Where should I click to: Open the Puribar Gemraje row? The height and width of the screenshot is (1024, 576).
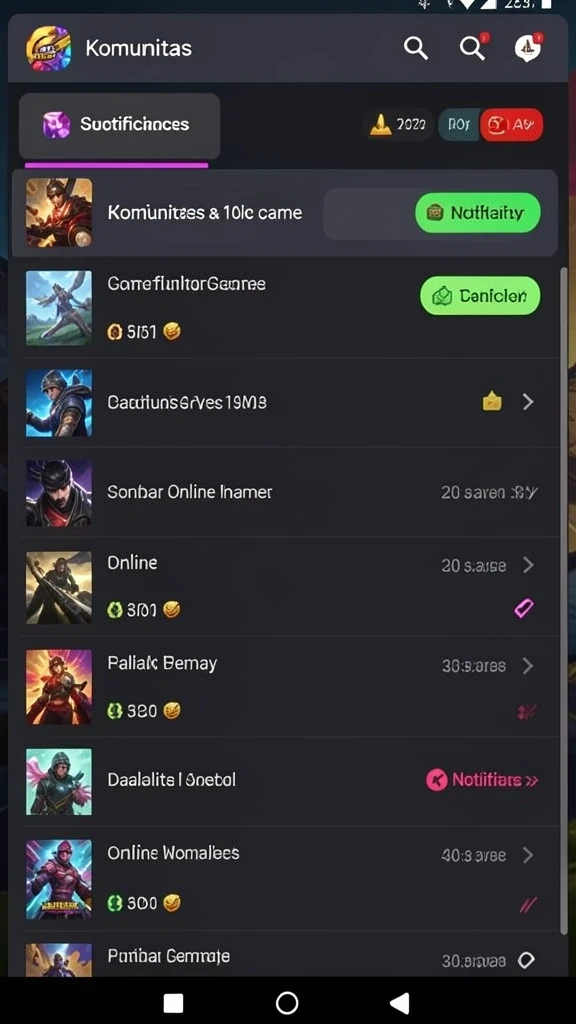point(285,955)
